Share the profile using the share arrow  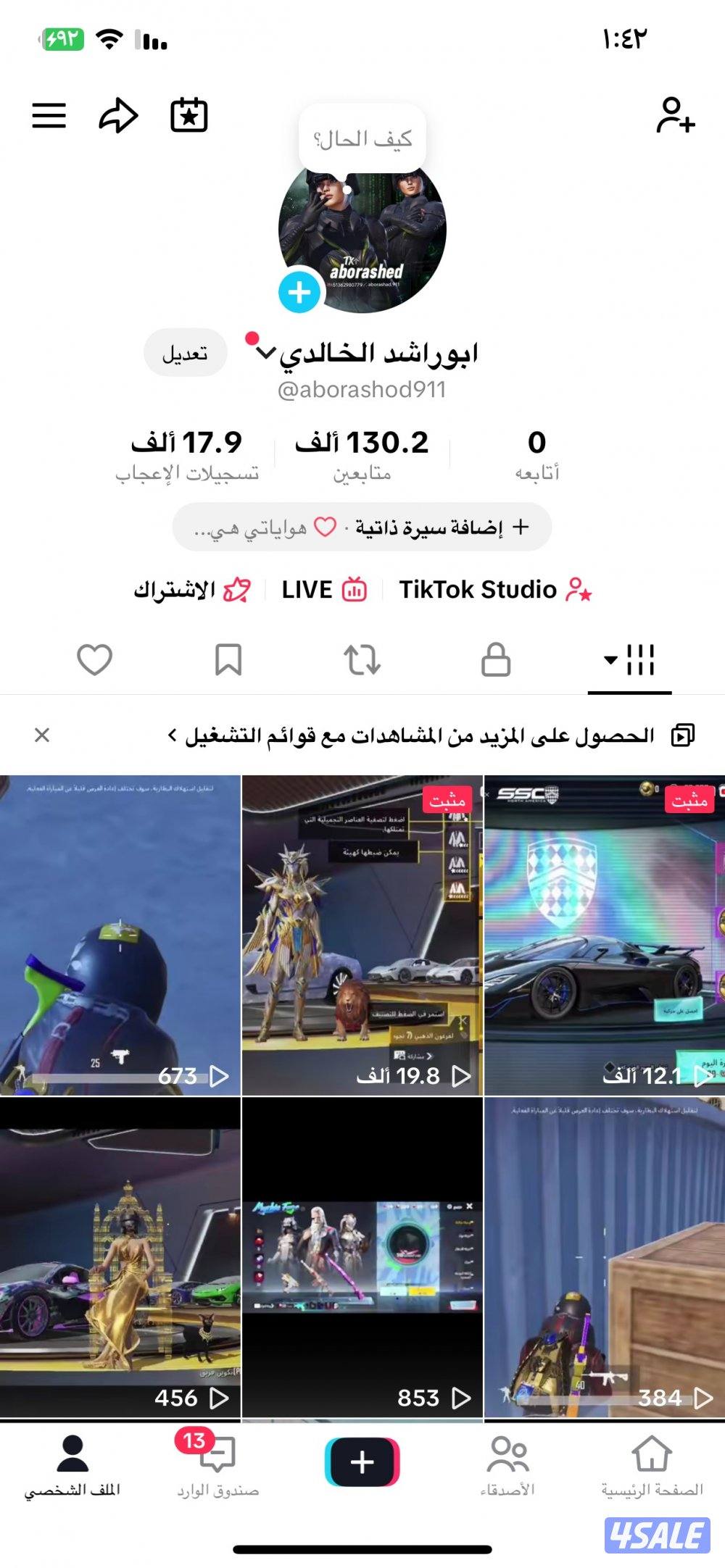pos(117,113)
